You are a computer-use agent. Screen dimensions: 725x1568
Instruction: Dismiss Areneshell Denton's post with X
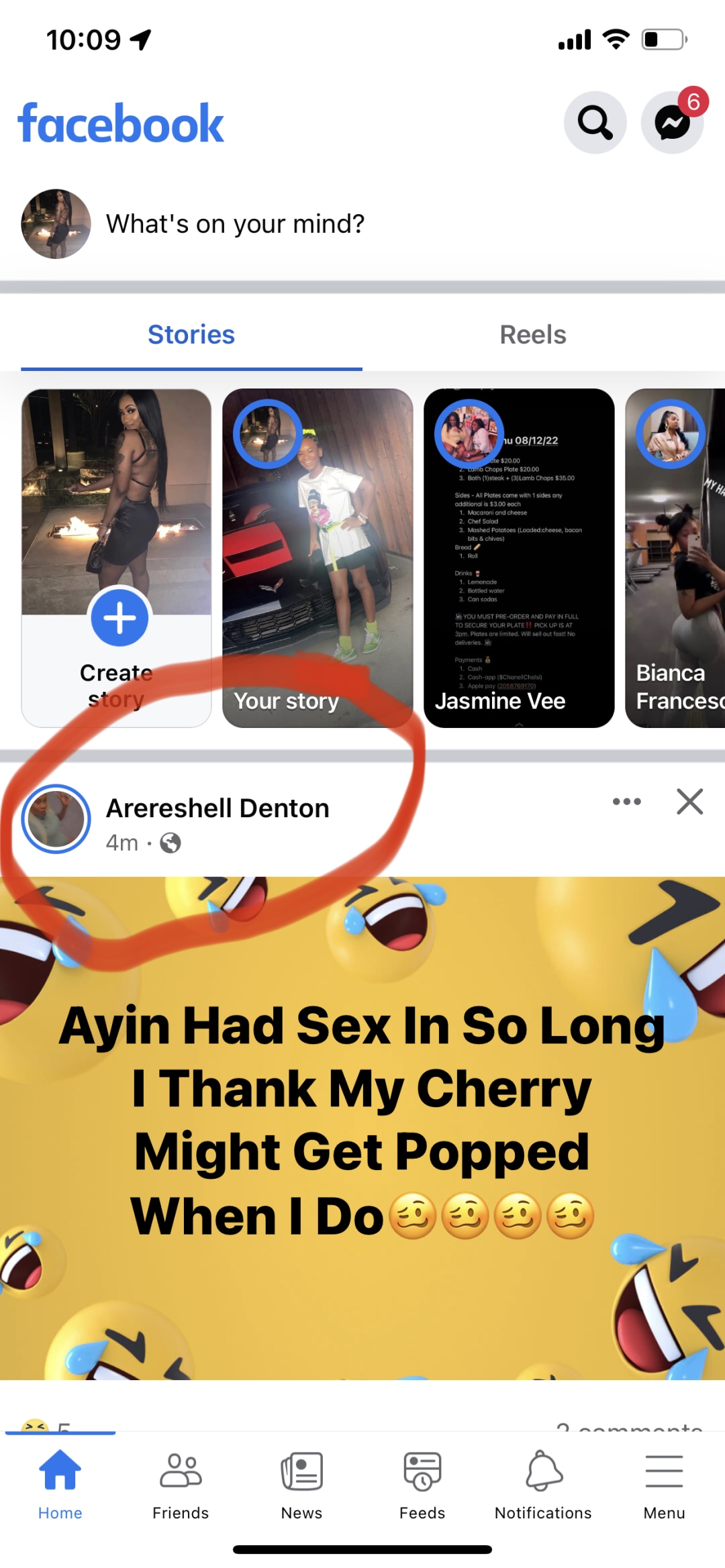click(689, 801)
